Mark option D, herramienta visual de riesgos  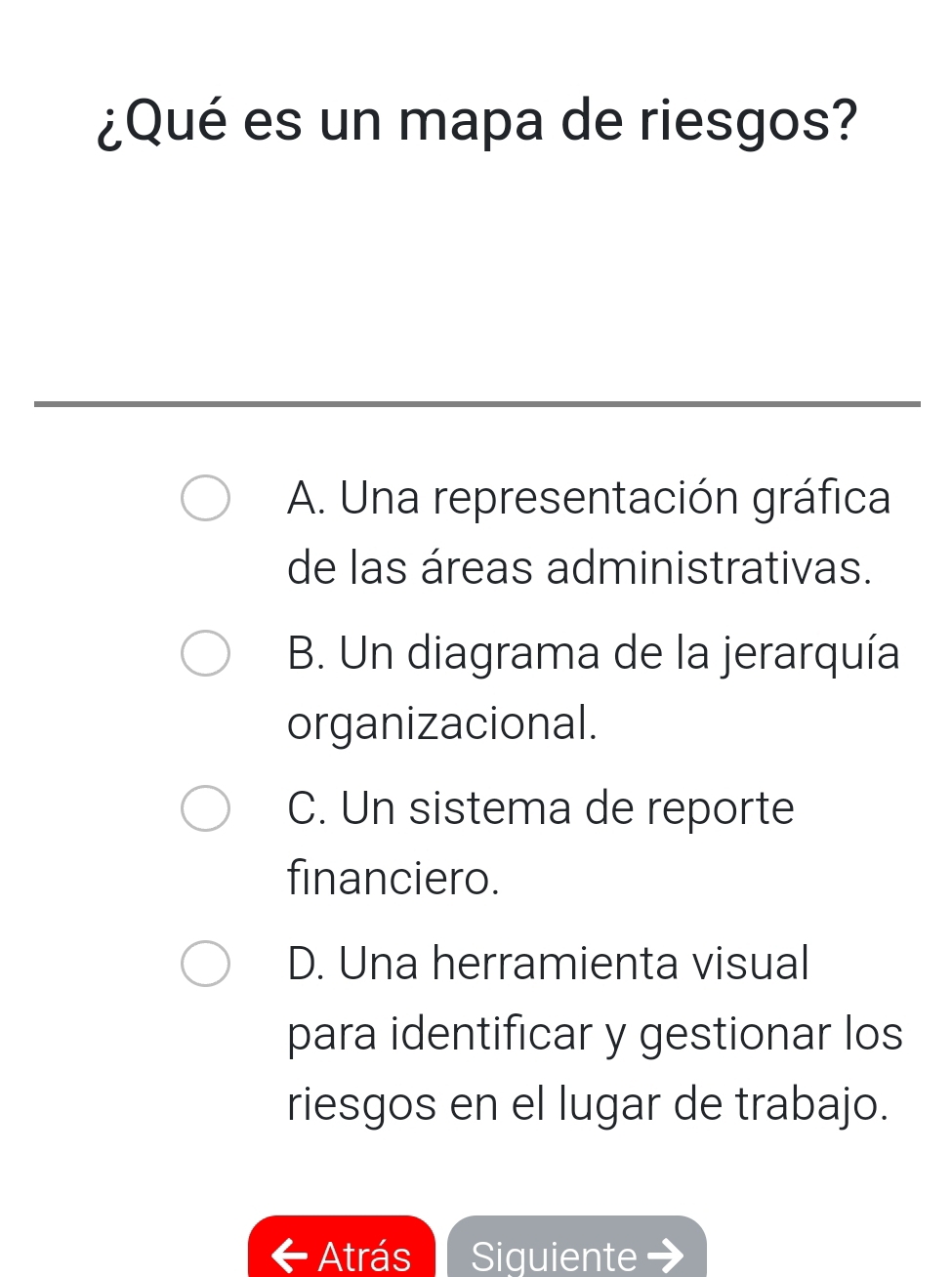(206, 965)
